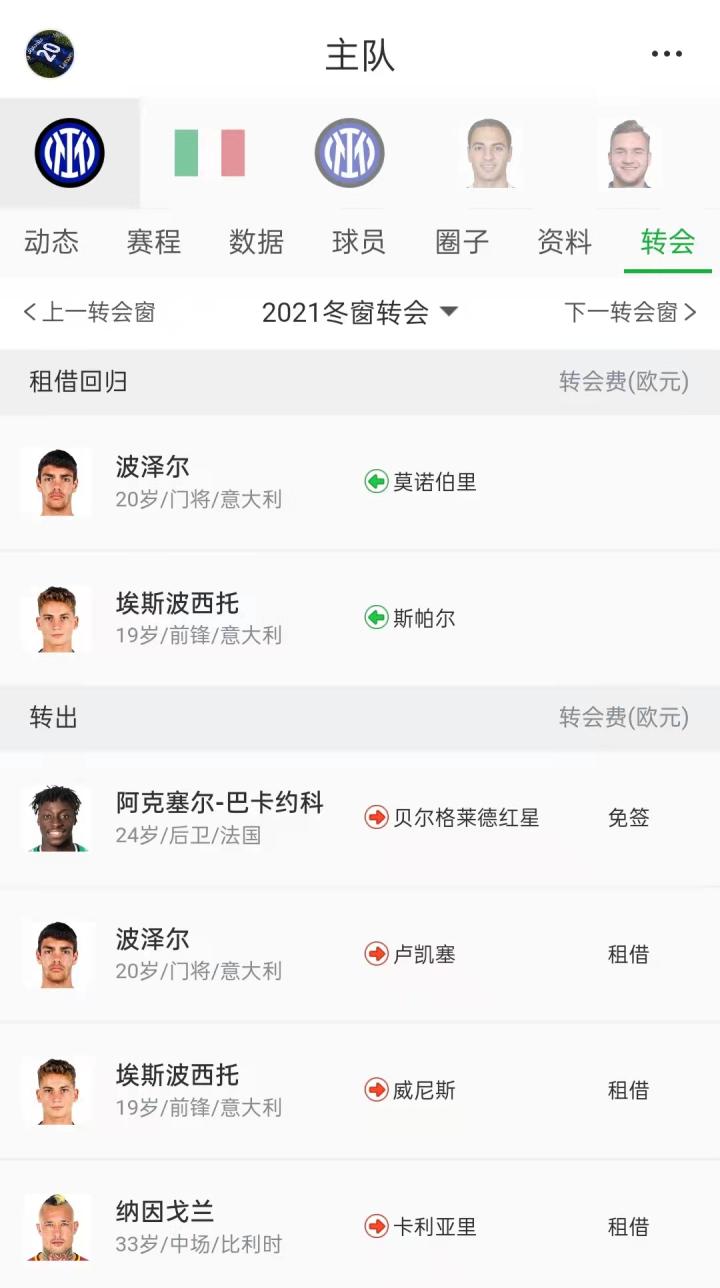Open 埃斯波西托 returning from 斯帕尔
Viewport: 720px width, 1288px height.
point(360,618)
